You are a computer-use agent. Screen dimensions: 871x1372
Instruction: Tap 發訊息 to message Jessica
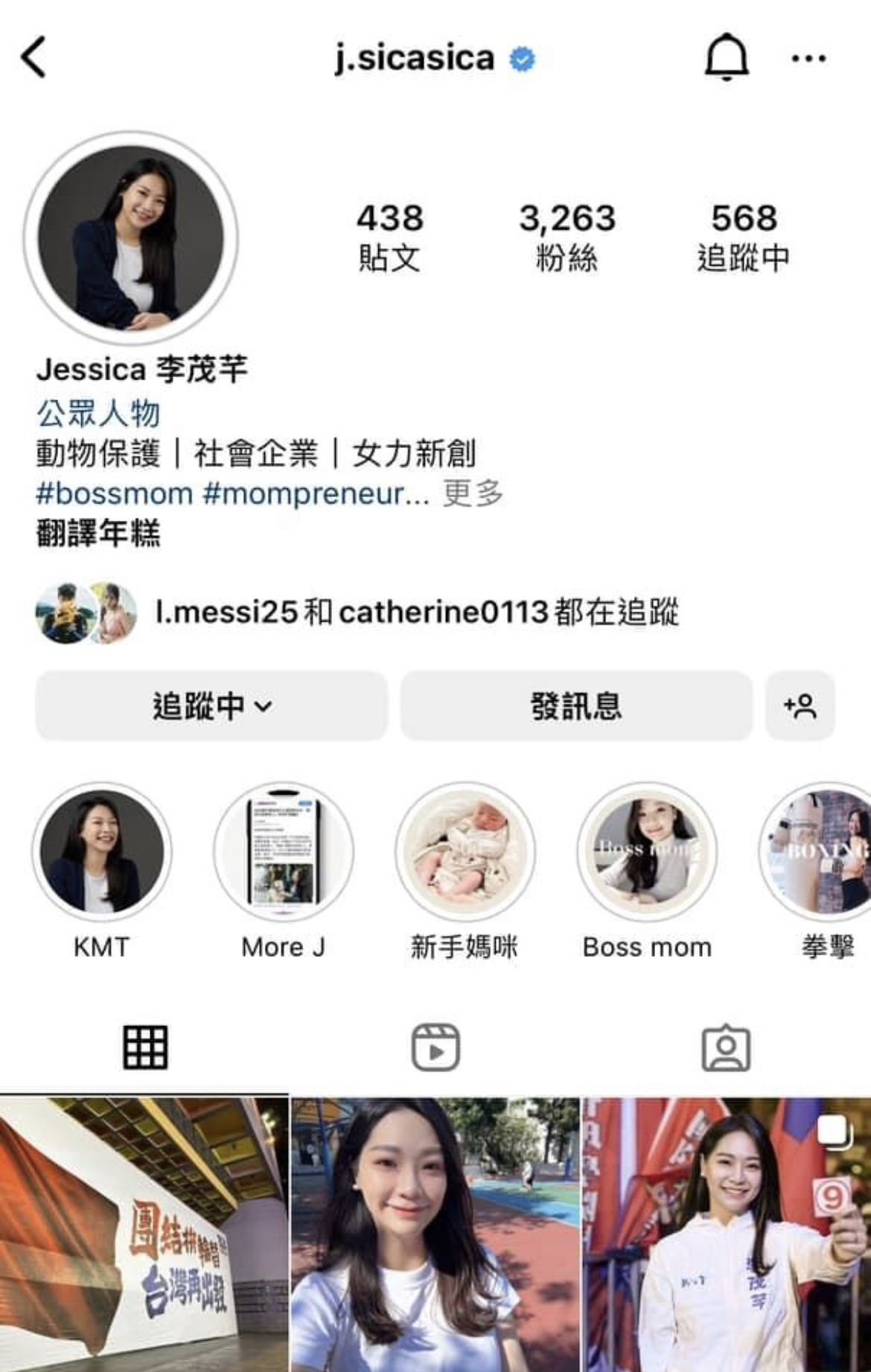576,705
